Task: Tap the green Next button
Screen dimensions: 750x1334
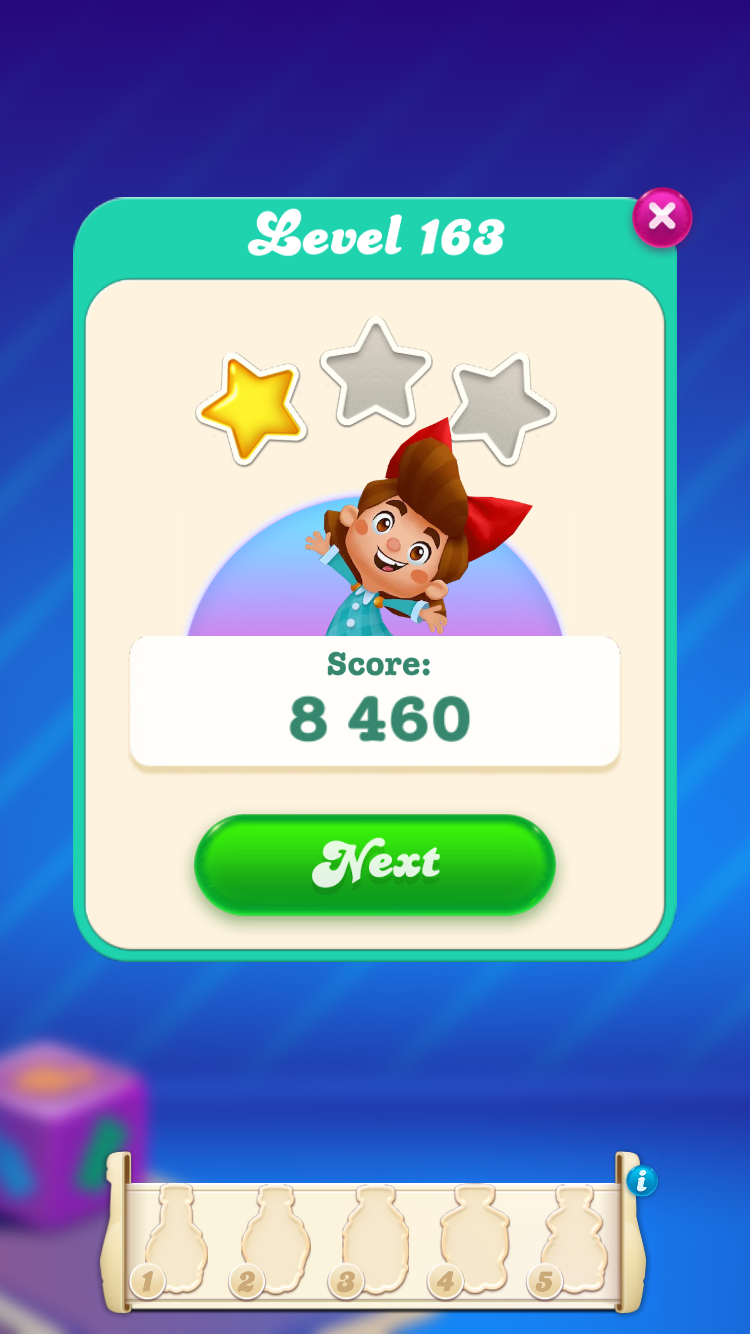Action: point(375,864)
